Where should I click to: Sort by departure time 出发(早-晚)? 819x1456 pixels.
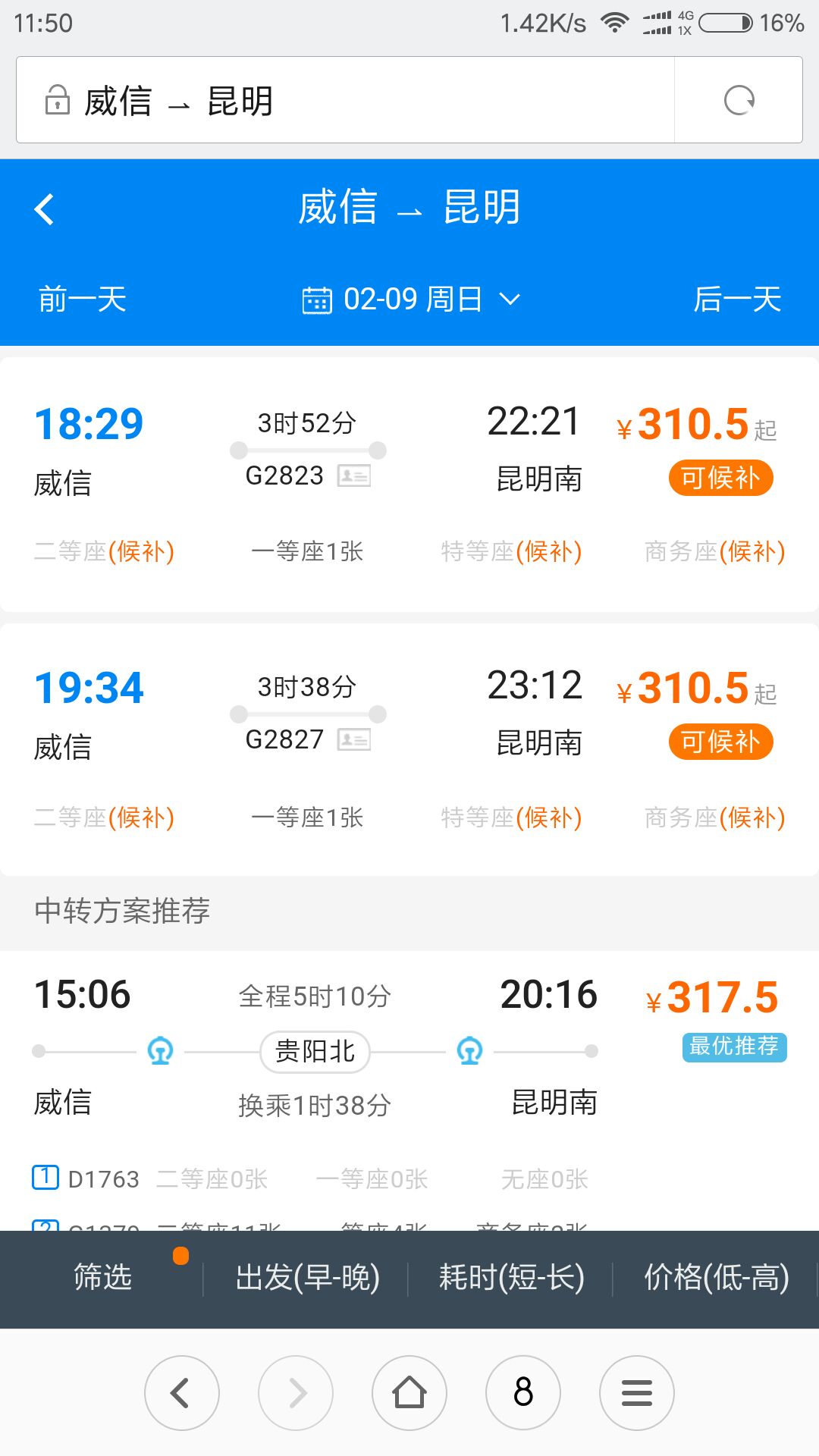tap(307, 1278)
